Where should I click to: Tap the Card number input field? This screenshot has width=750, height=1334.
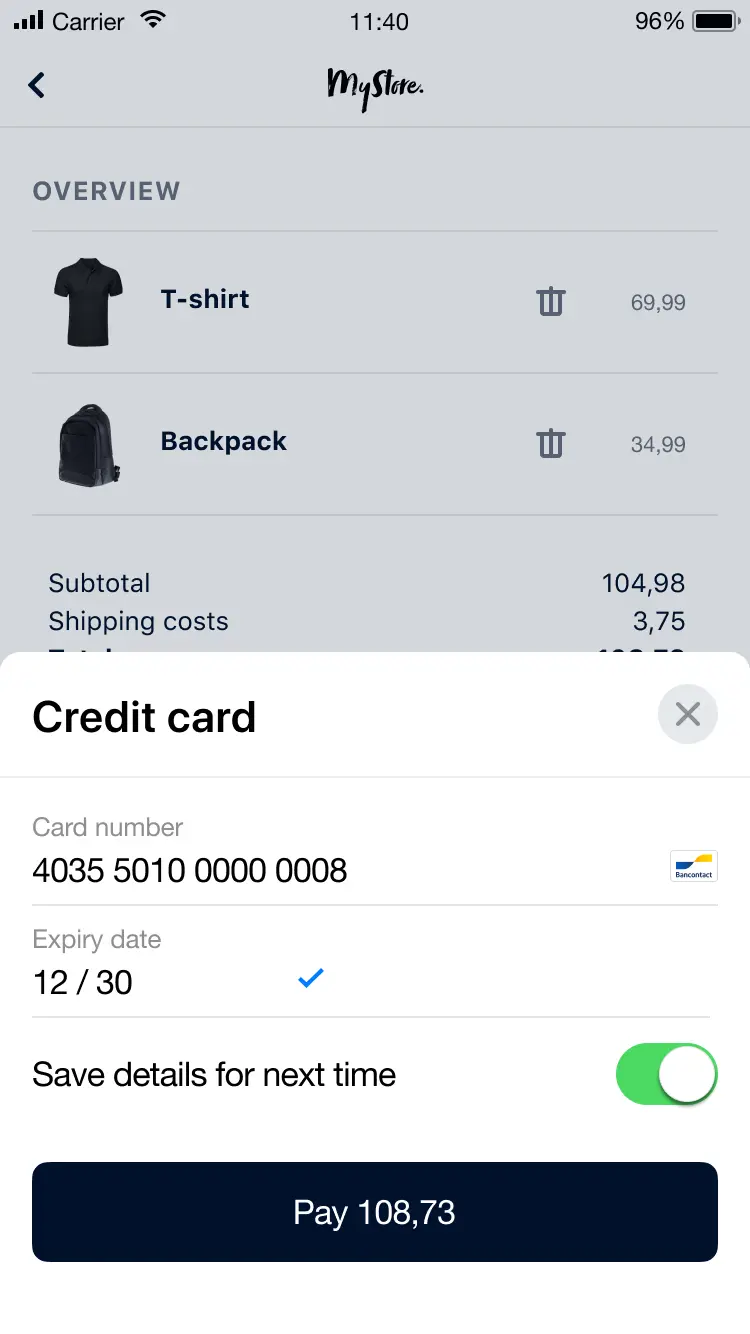(189, 870)
